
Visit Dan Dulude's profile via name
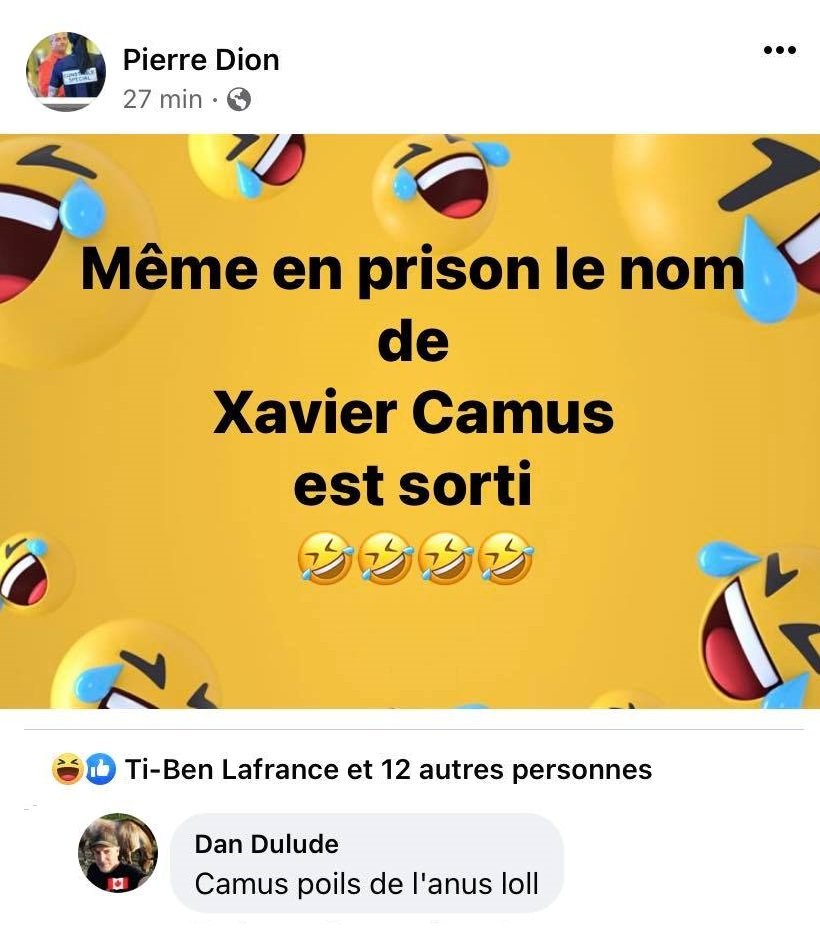[266, 844]
